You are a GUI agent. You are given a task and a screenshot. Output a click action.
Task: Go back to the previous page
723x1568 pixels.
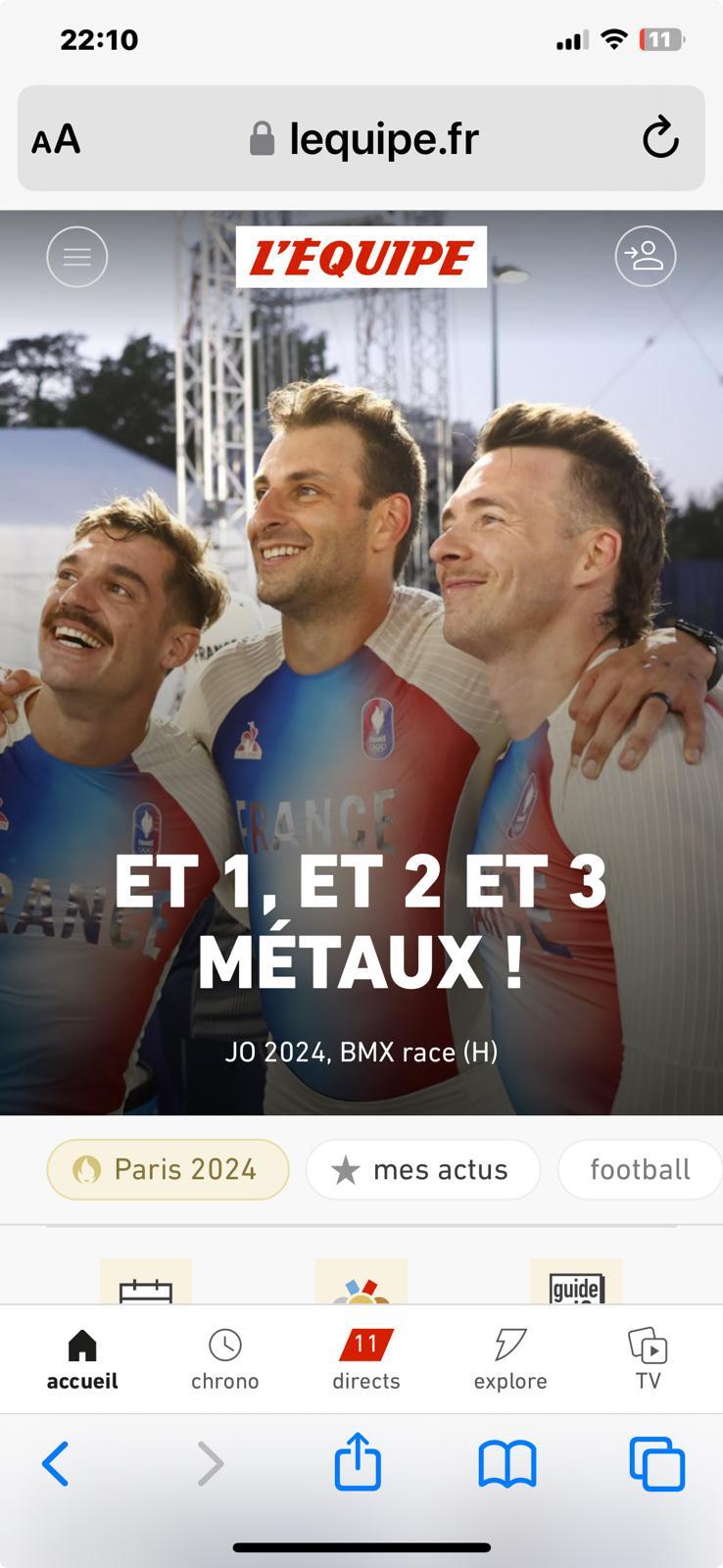pyautogui.click(x=56, y=1463)
